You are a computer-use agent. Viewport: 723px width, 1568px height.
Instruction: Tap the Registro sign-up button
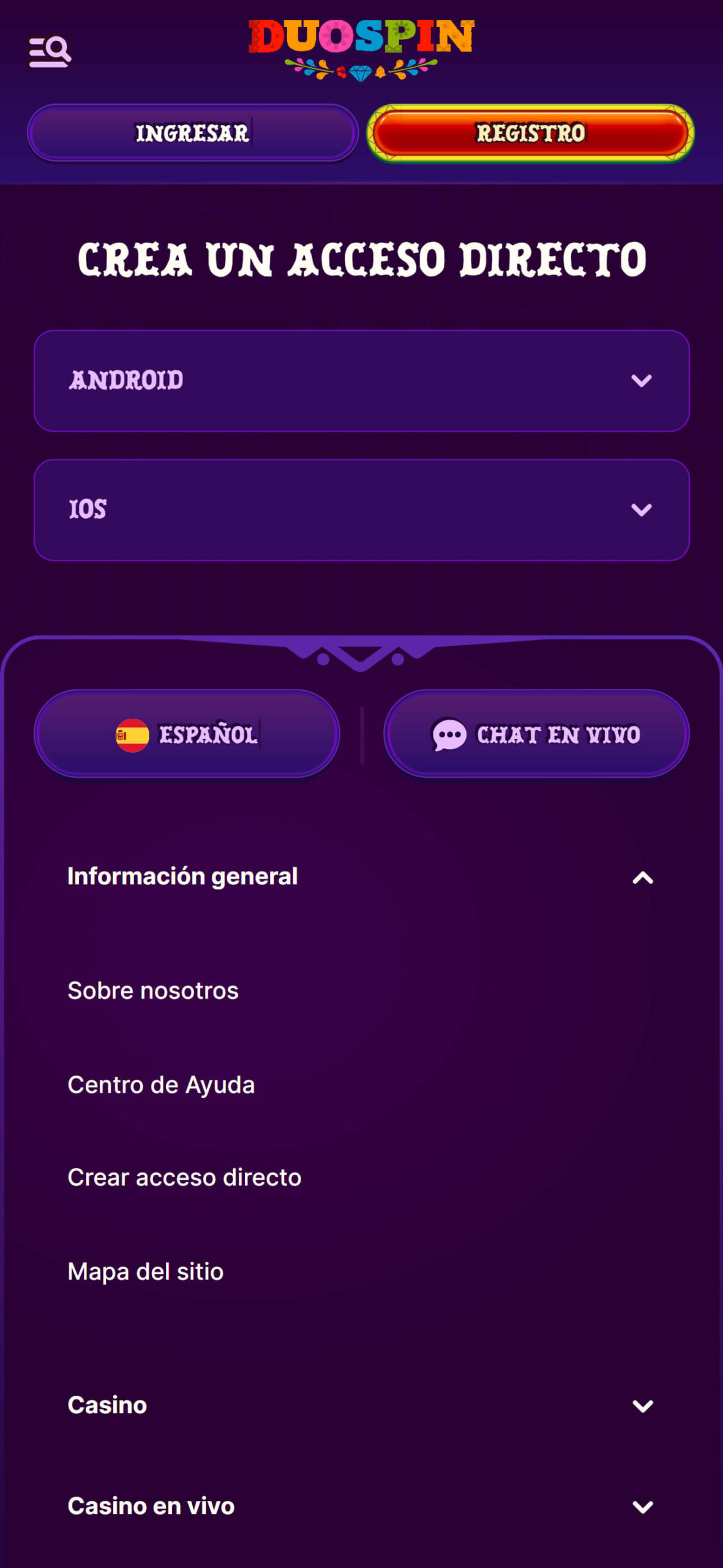[530, 133]
